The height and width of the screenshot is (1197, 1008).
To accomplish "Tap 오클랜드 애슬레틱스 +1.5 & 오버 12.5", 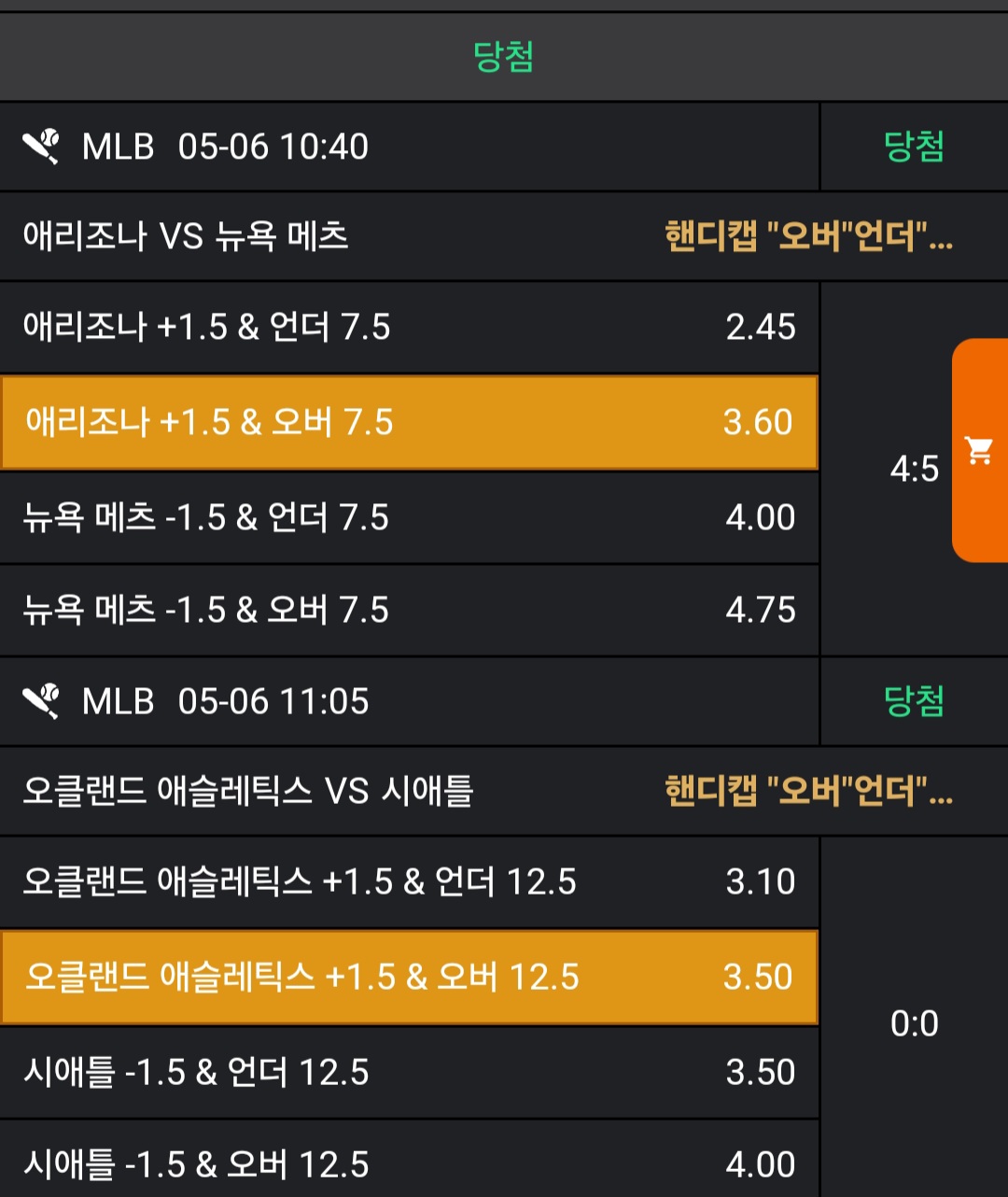I will pyautogui.click(x=409, y=977).
